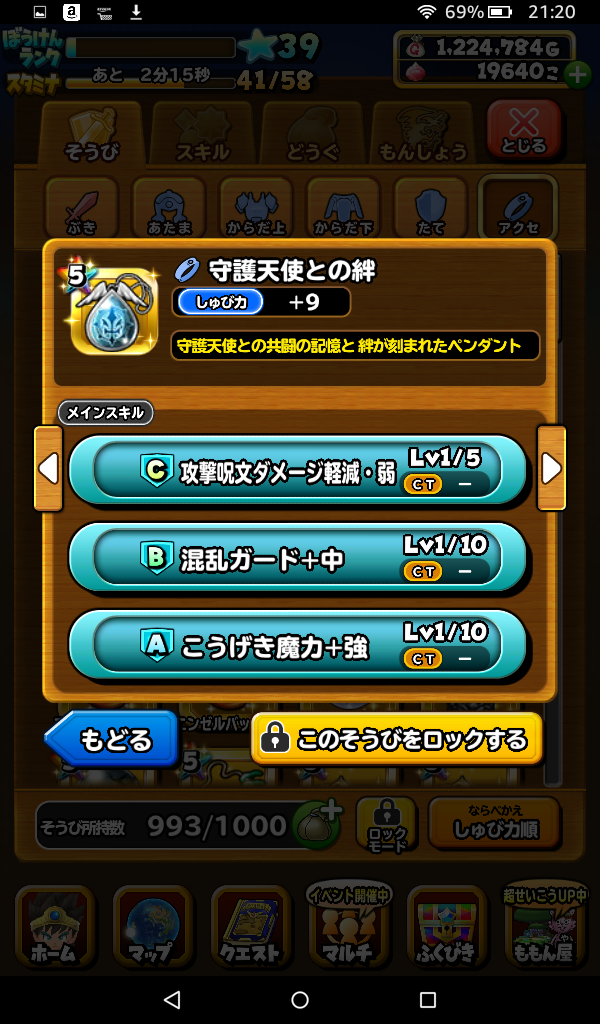
Task: Go to Android home screen
Action: [x=300, y=999]
